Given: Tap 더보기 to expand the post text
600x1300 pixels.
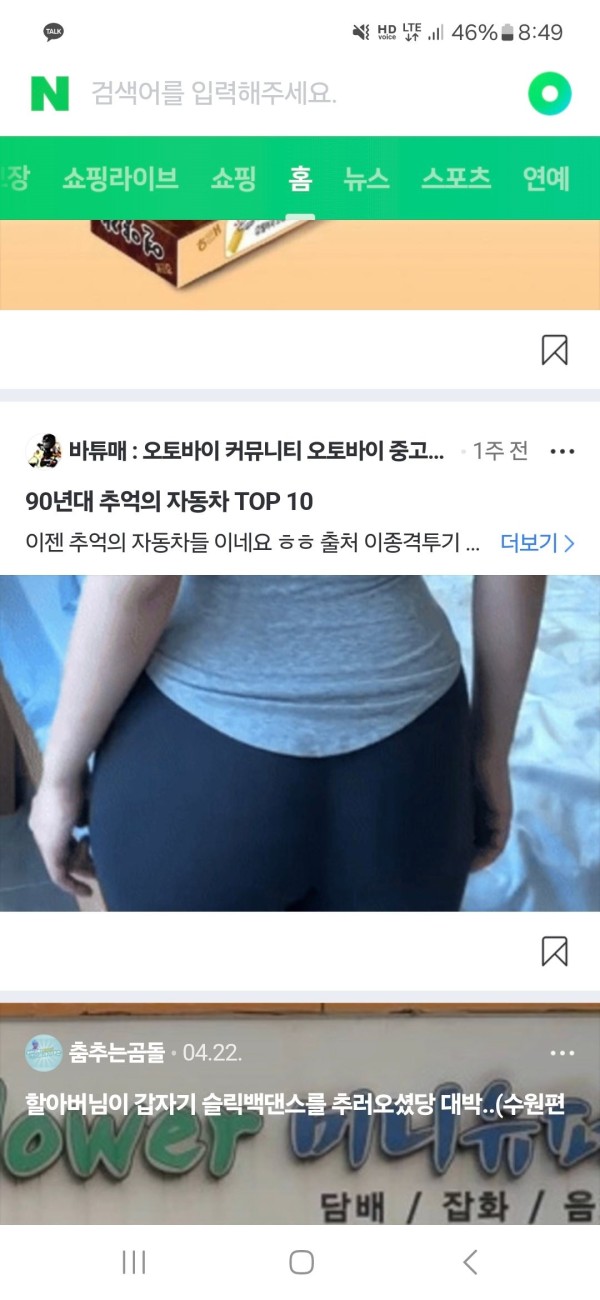Looking at the screenshot, I should point(537,544).
